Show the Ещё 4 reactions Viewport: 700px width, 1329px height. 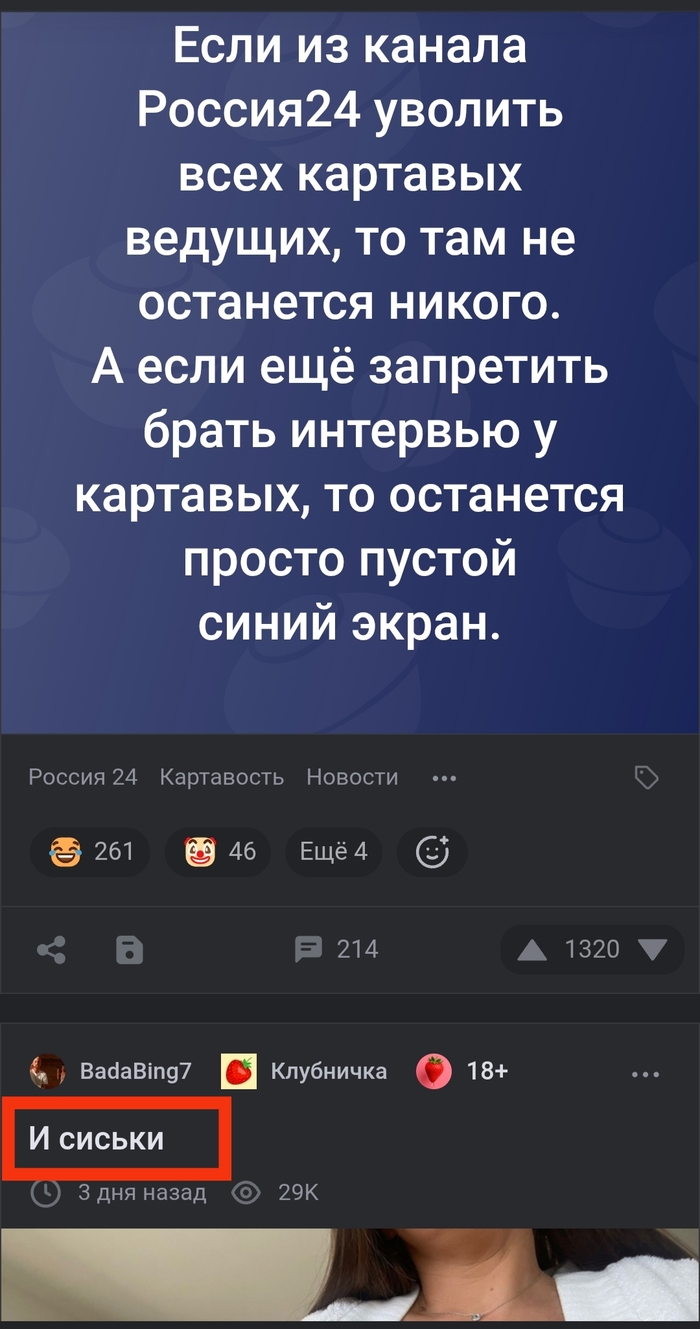pyautogui.click(x=333, y=851)
